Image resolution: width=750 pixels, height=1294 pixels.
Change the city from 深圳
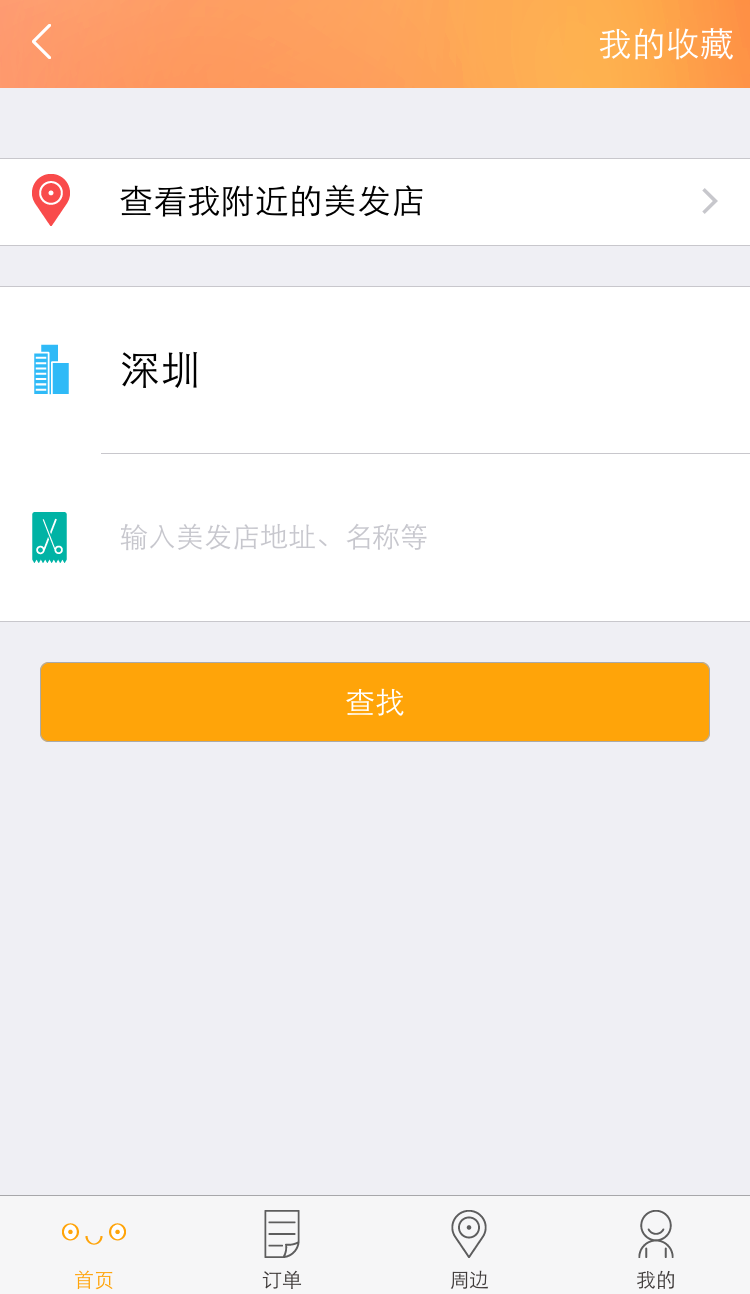click(x=375, y=370)
